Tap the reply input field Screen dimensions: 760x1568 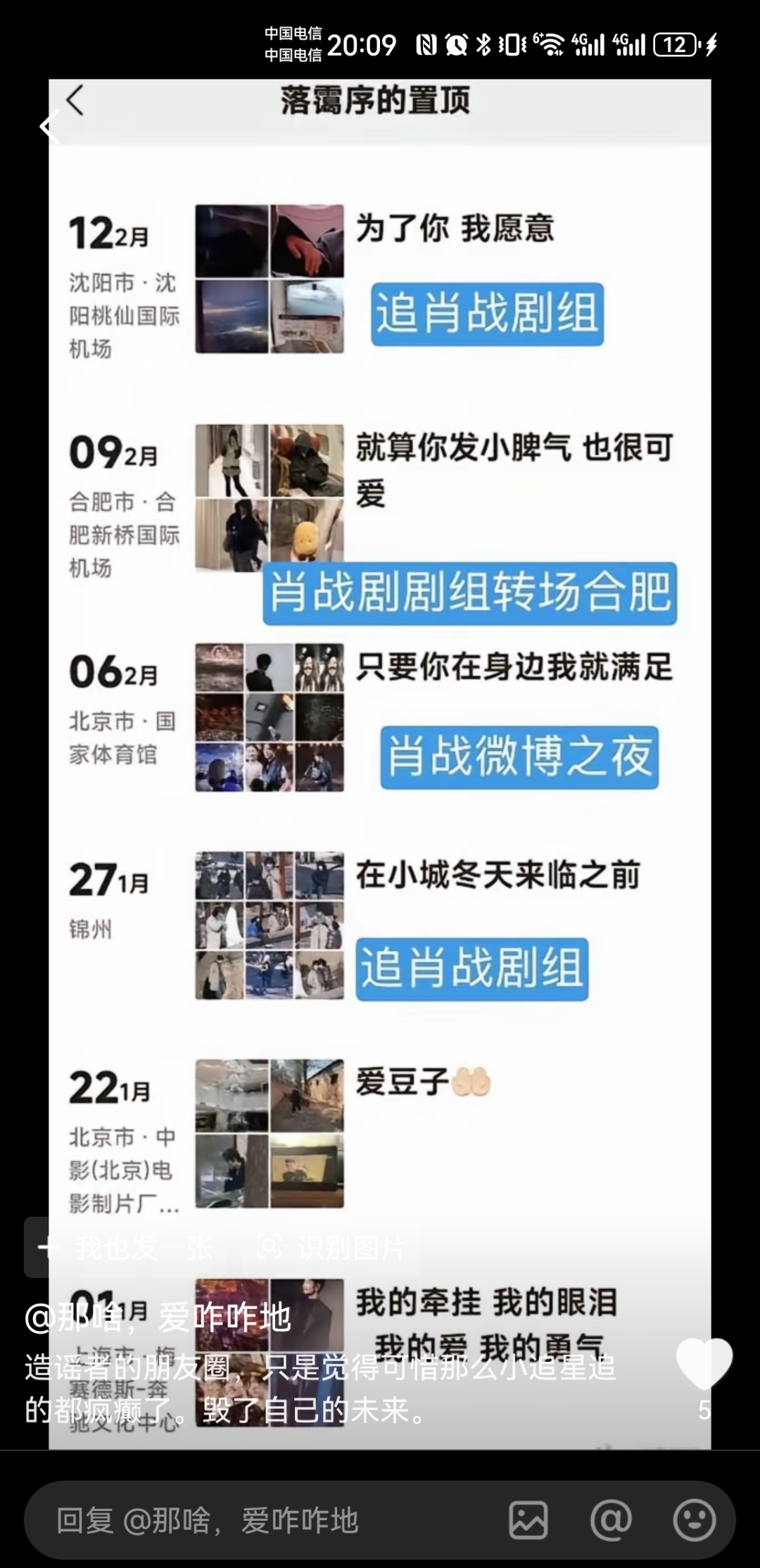point(267,1521)
